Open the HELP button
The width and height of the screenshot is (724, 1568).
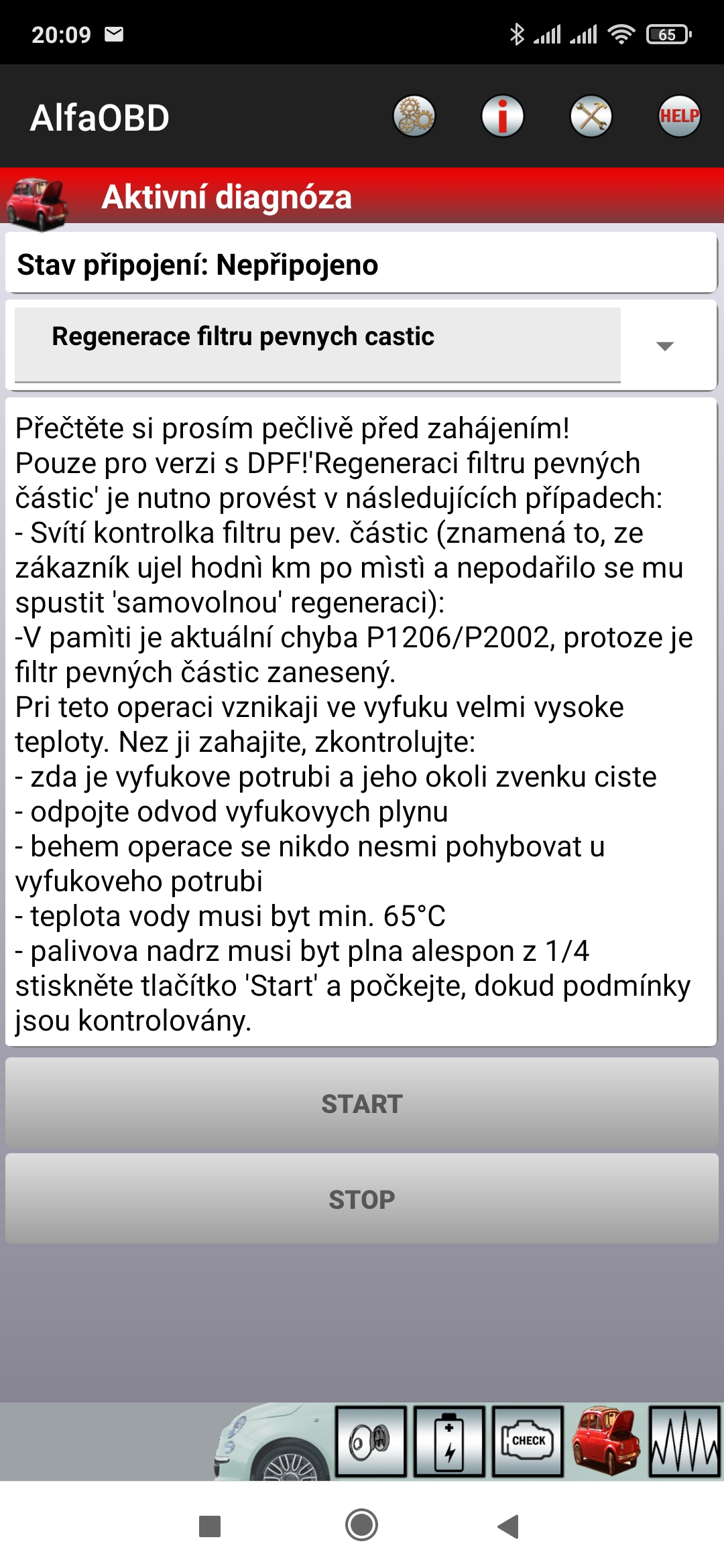click(679, 117)
